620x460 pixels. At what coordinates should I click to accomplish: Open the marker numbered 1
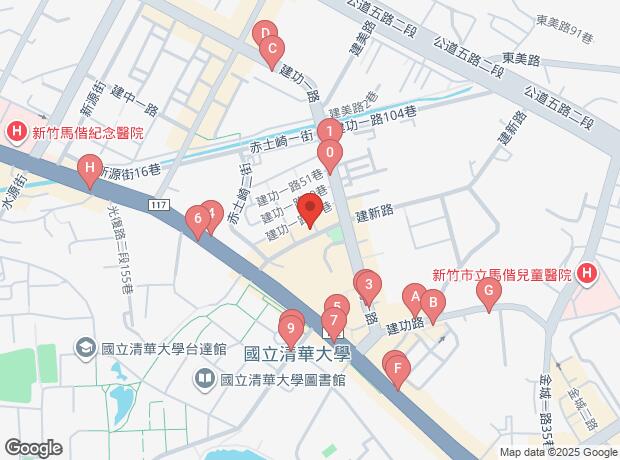click(330, 131)
